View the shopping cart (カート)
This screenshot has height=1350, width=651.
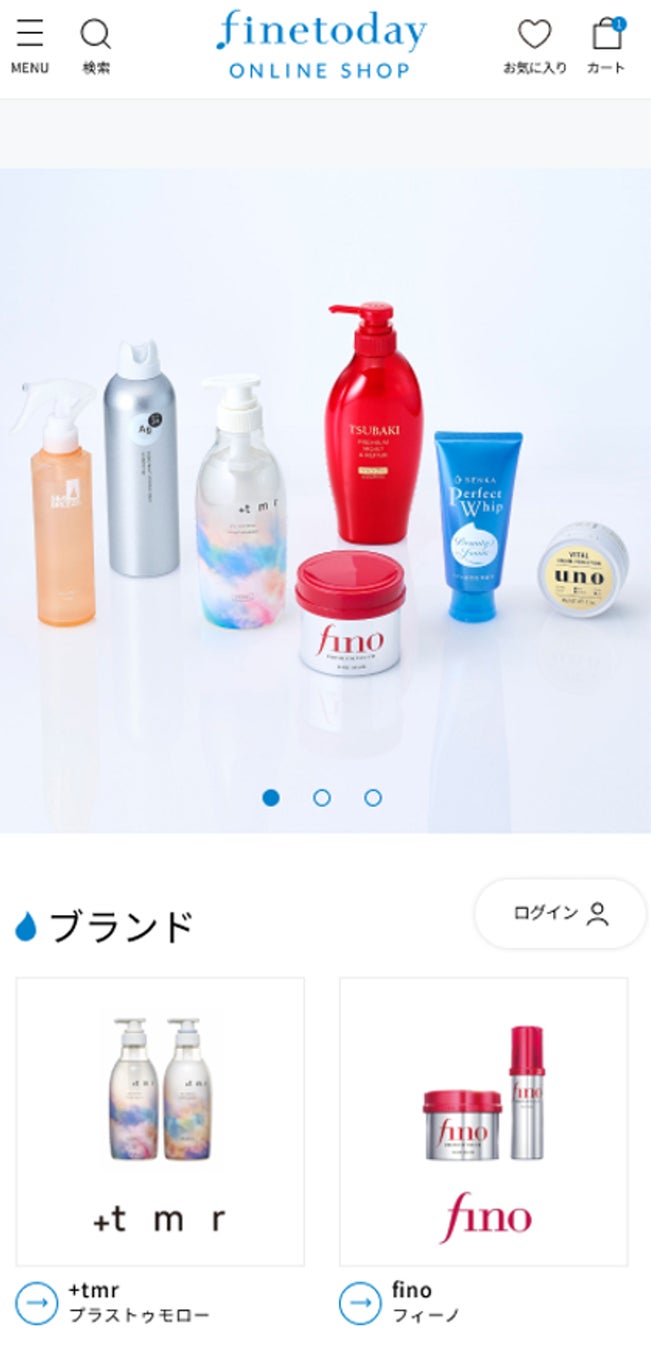click(606, 45)
